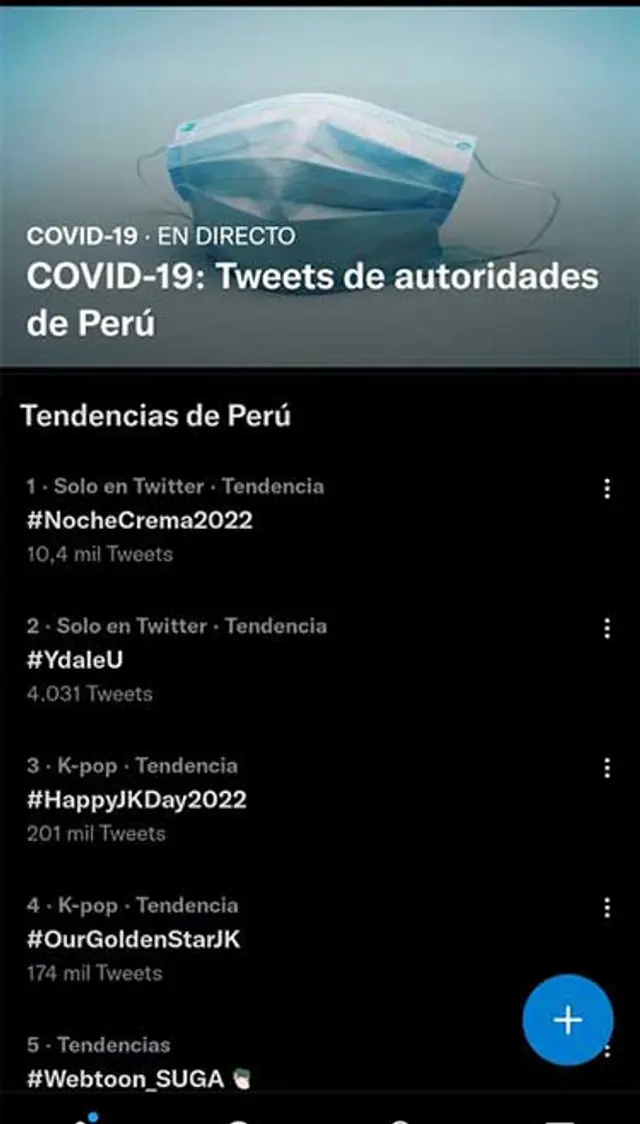The height and width of the screenshot is (1124, 640).
Task: Compose a new tweet
Action: pyautogui.click(x=567, y=1019)
